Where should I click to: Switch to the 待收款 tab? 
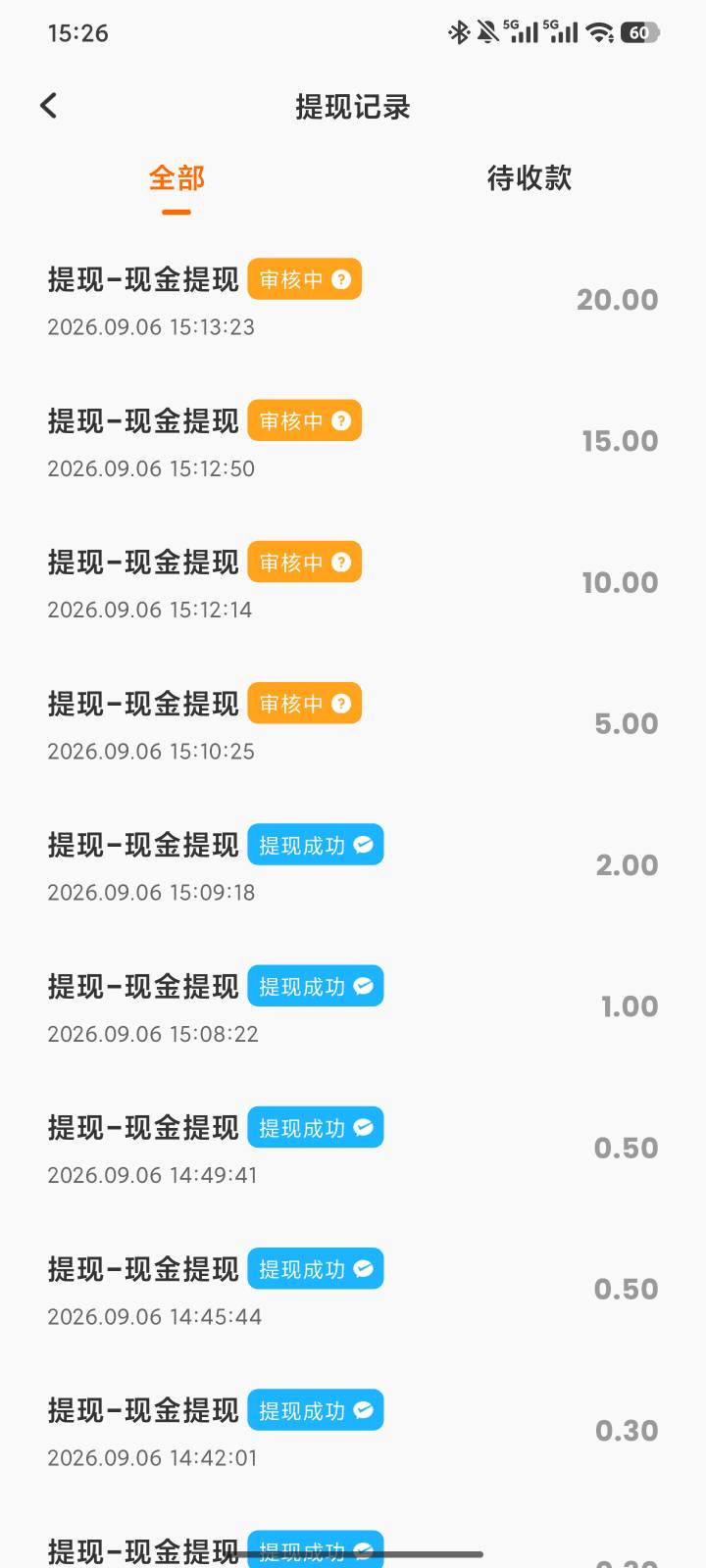pos(529,178)
